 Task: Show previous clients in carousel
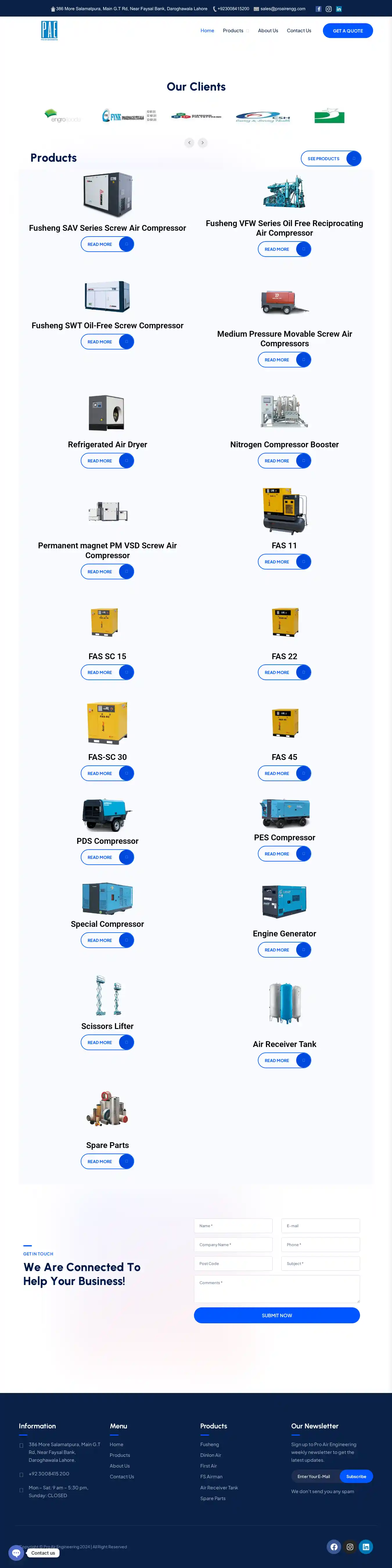[x=189, y=143]
